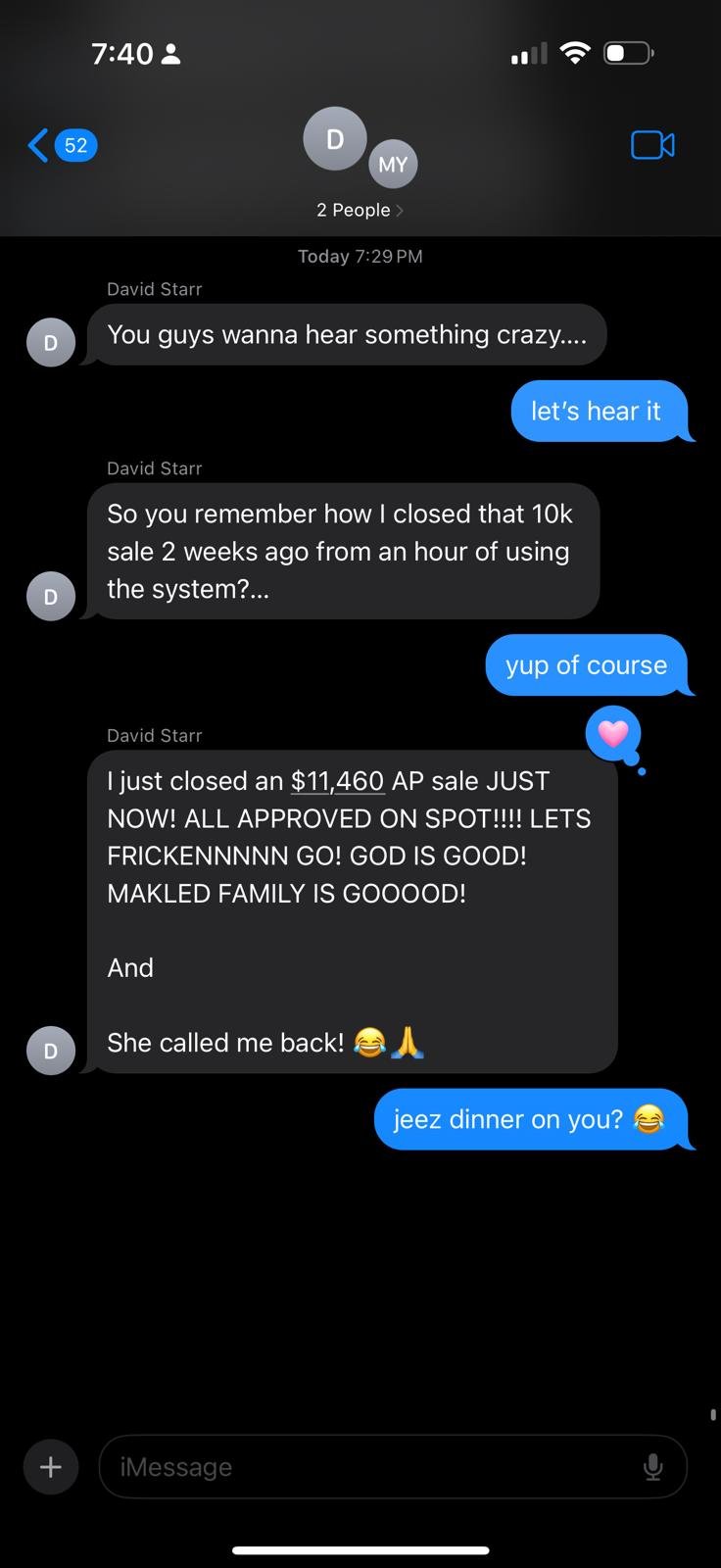Open David Starr's avatar beside the last message
This screenshot has width=721, height=1568.
[x=51, y=1051]
